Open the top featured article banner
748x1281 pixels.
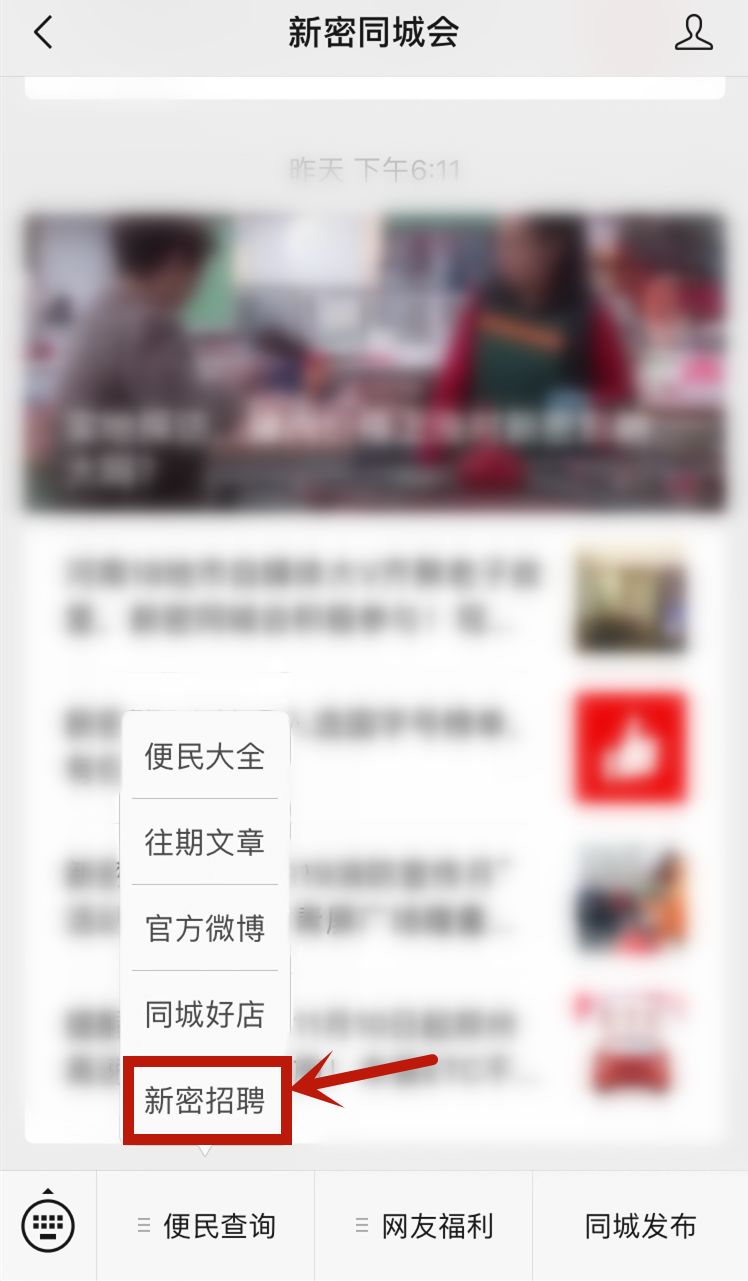374,362
